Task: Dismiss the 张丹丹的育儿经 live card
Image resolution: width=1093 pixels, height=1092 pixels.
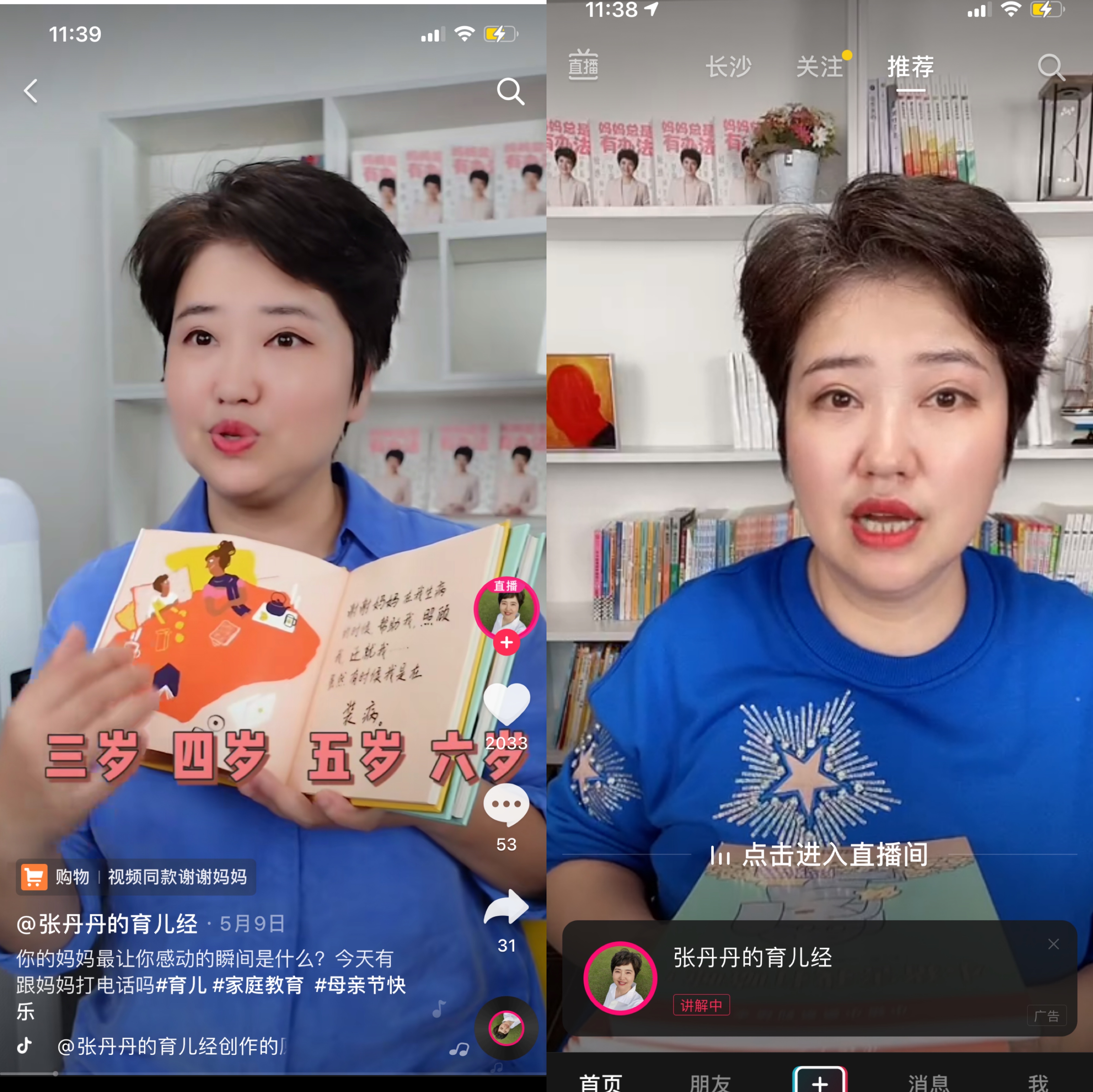Action: click(1053, 944)
